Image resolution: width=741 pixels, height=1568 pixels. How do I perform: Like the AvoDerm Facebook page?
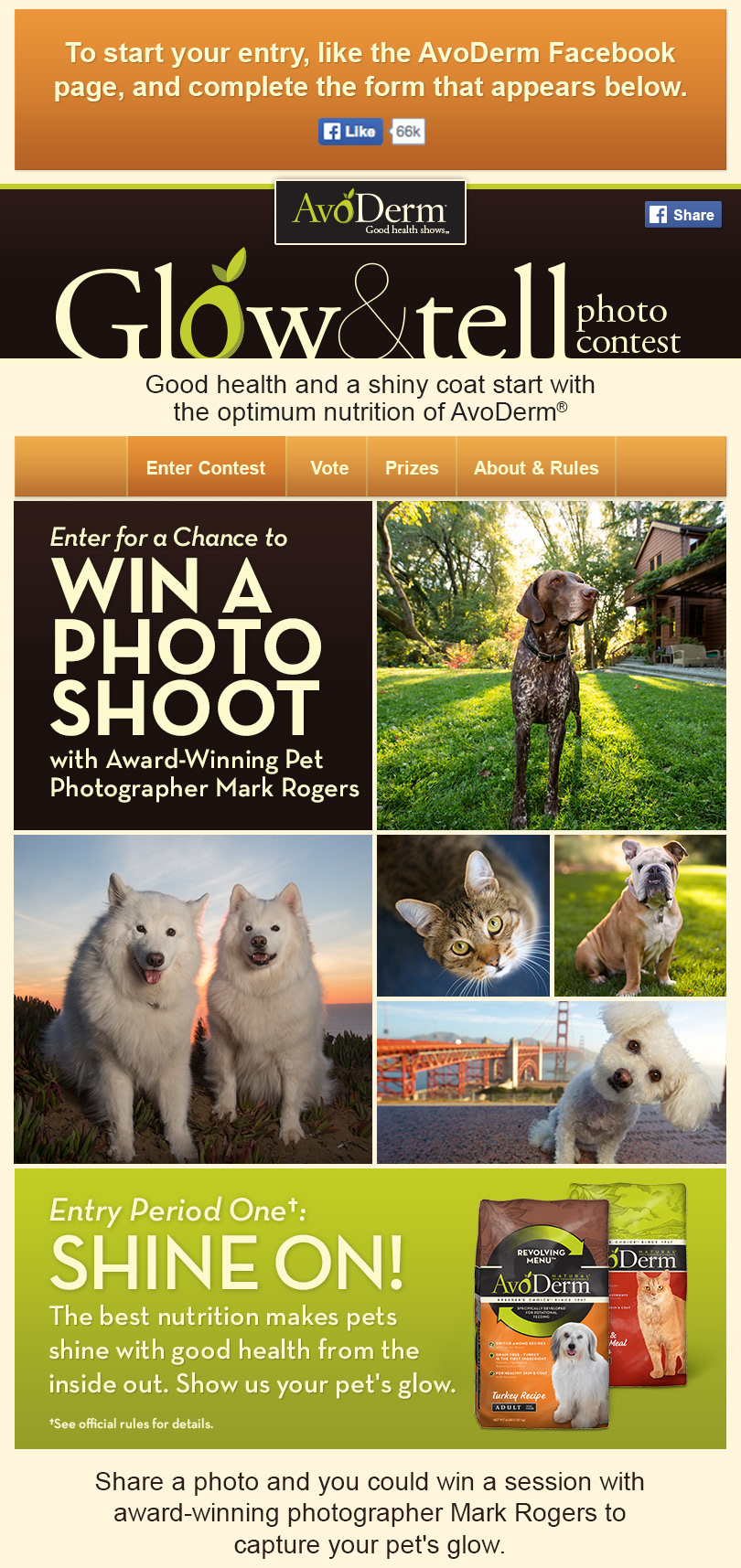[349, 132]
